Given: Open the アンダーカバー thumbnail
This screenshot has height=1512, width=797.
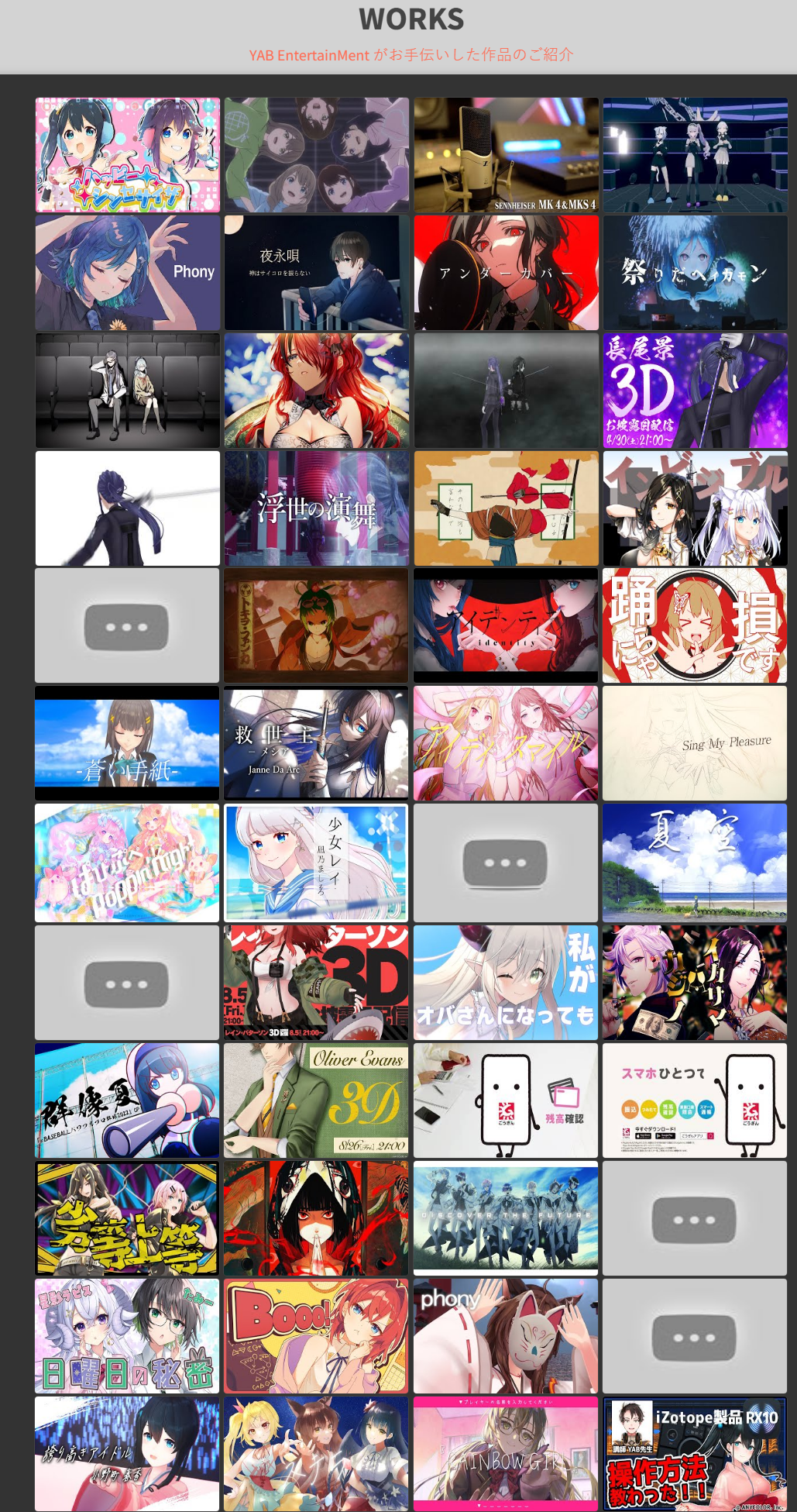Looking at the screenshot, I should pos(506,273).
